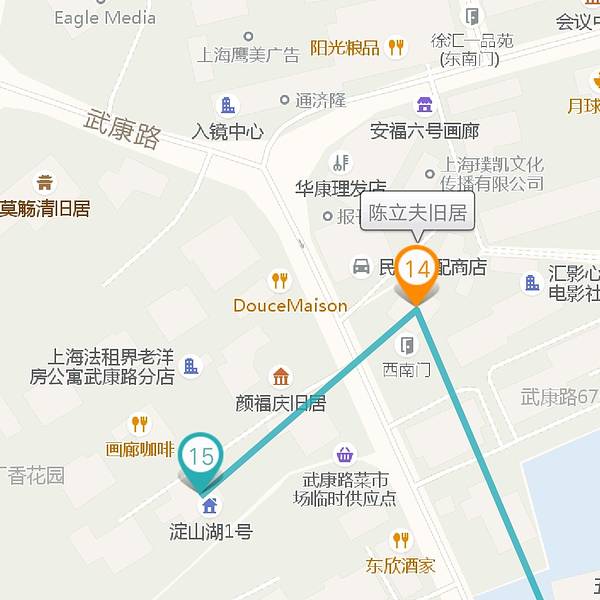Select the 东欣酒家 restaurant pin
The image size is (600, 600).
pyautogui.click(x=401, y=541)
